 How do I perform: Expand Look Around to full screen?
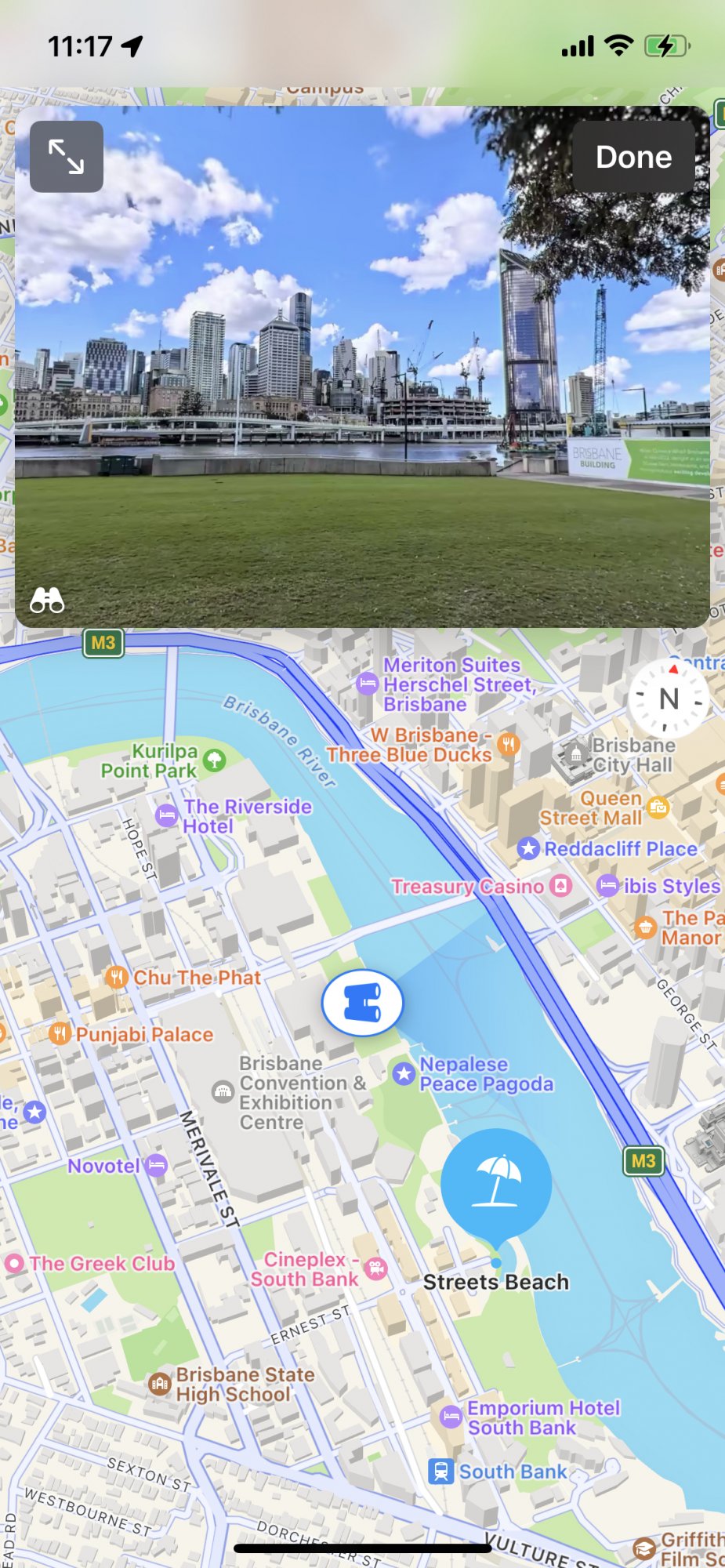click(67, 157)
